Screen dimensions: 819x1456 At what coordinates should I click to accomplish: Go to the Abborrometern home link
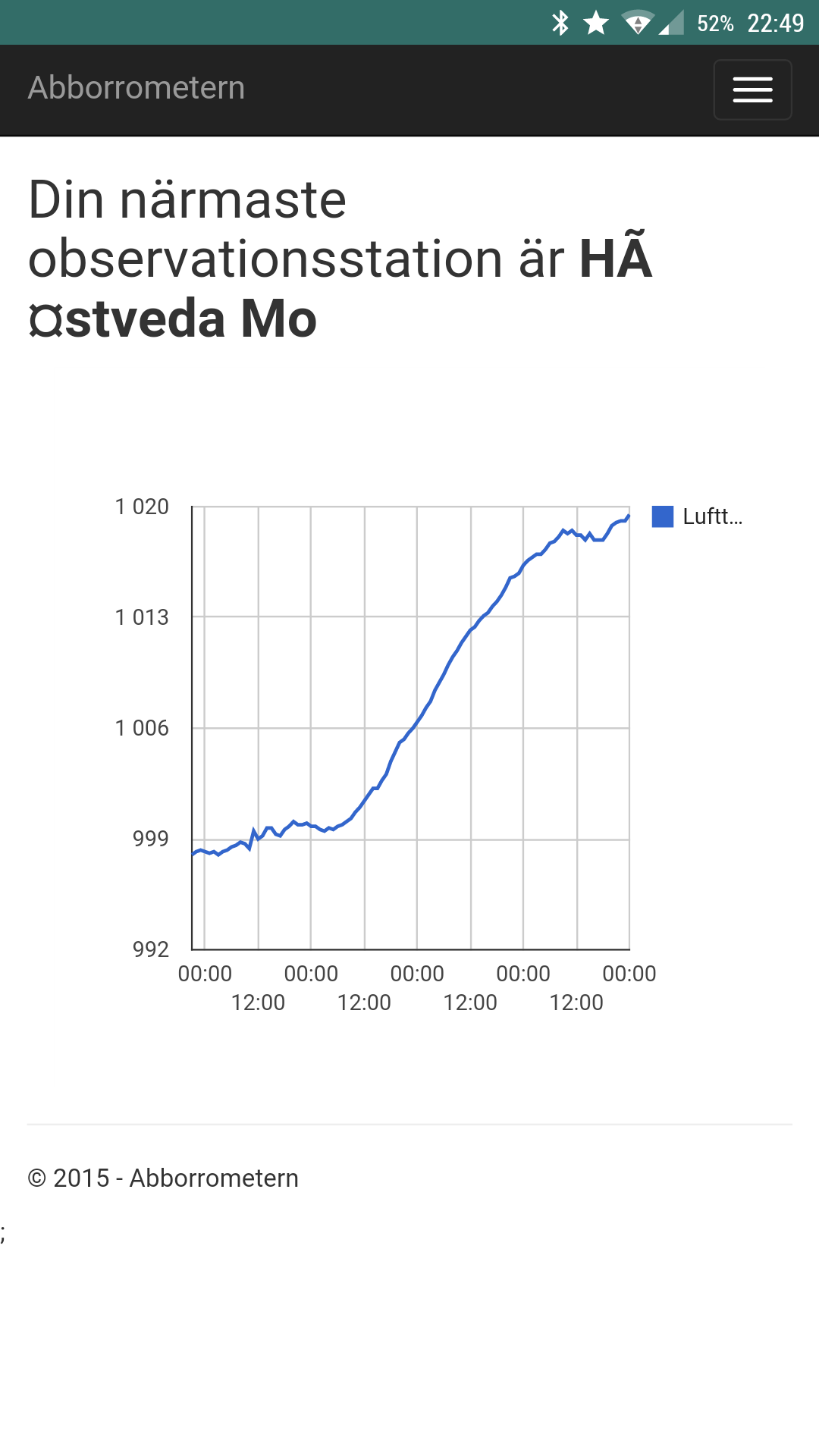(x=136, y=88)
